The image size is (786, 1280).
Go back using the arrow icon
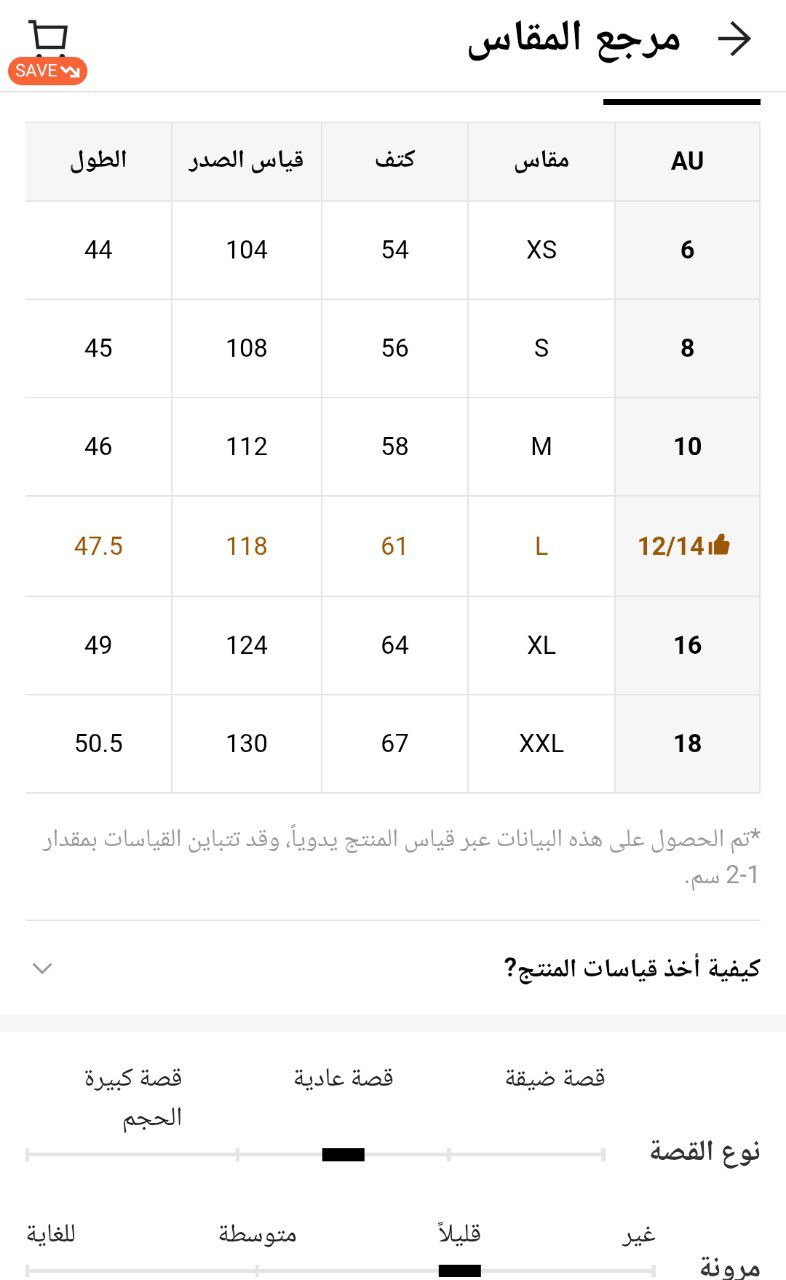tap(734, 40)
